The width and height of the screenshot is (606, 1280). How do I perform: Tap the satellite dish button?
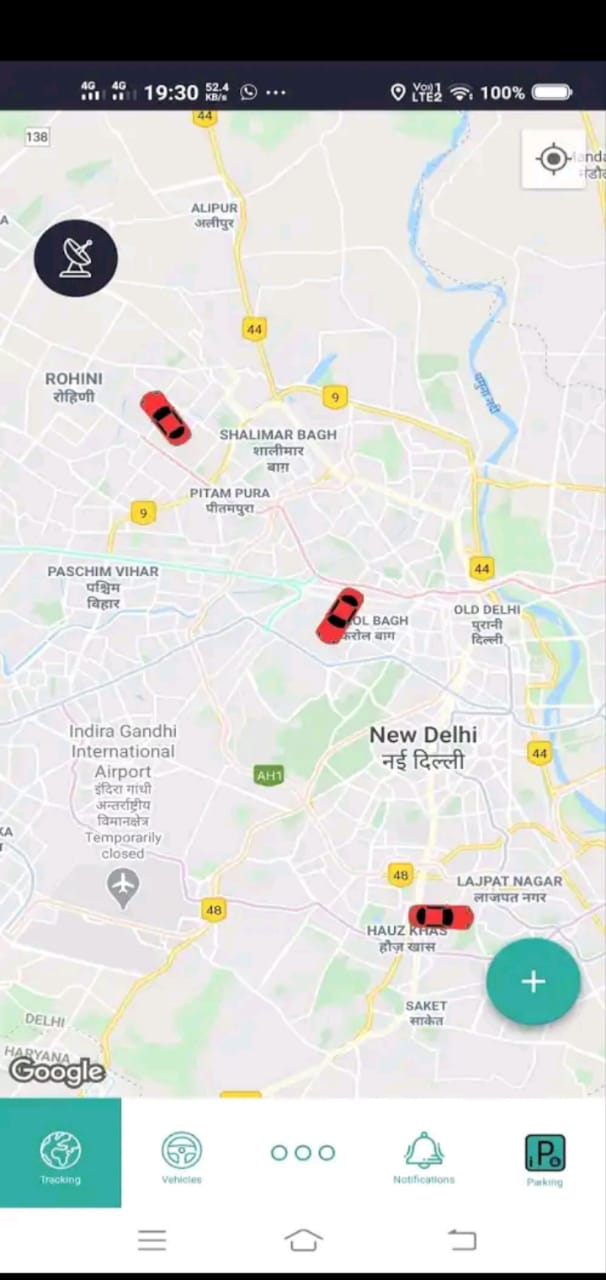point(76,258)
